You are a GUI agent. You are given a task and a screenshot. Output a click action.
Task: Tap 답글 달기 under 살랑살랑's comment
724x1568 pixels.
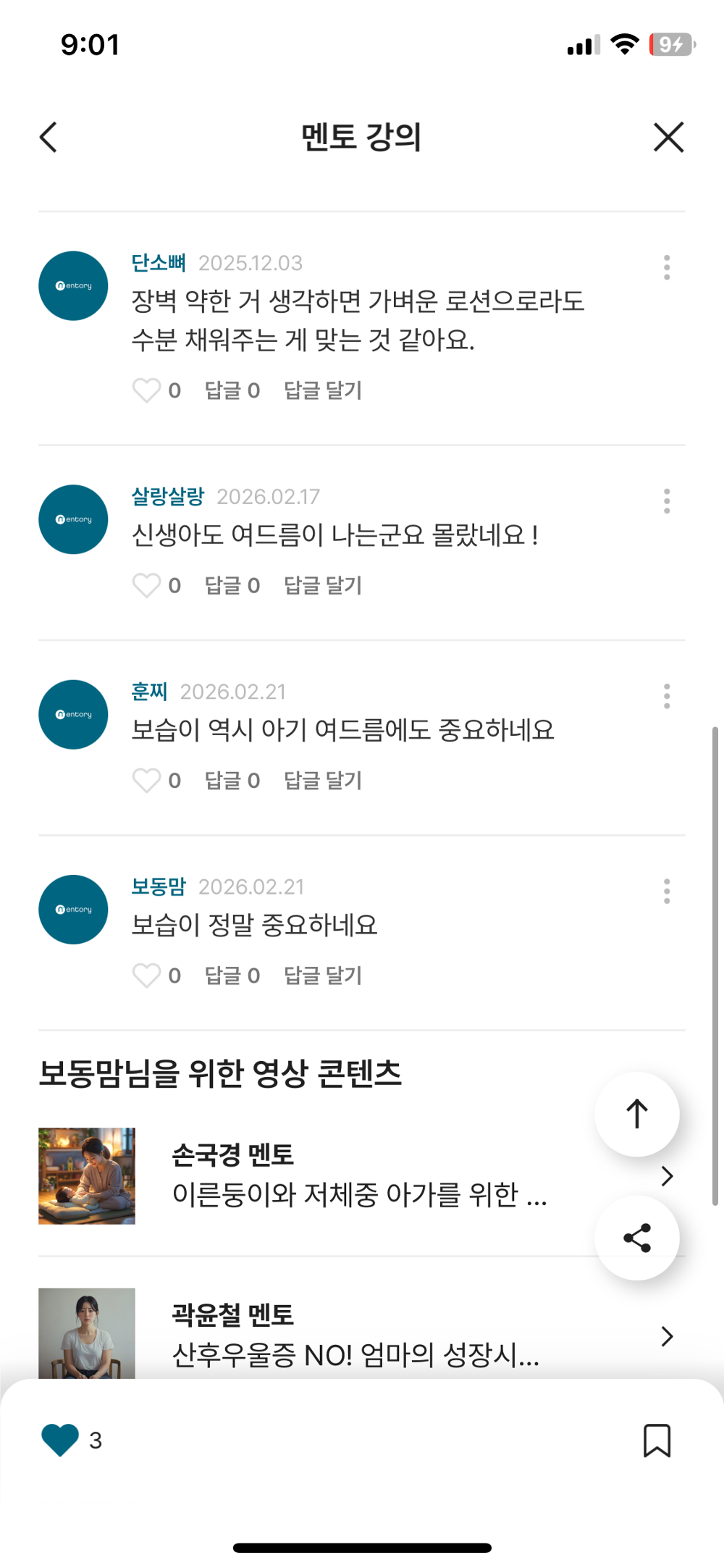click(x=323, y=586)
